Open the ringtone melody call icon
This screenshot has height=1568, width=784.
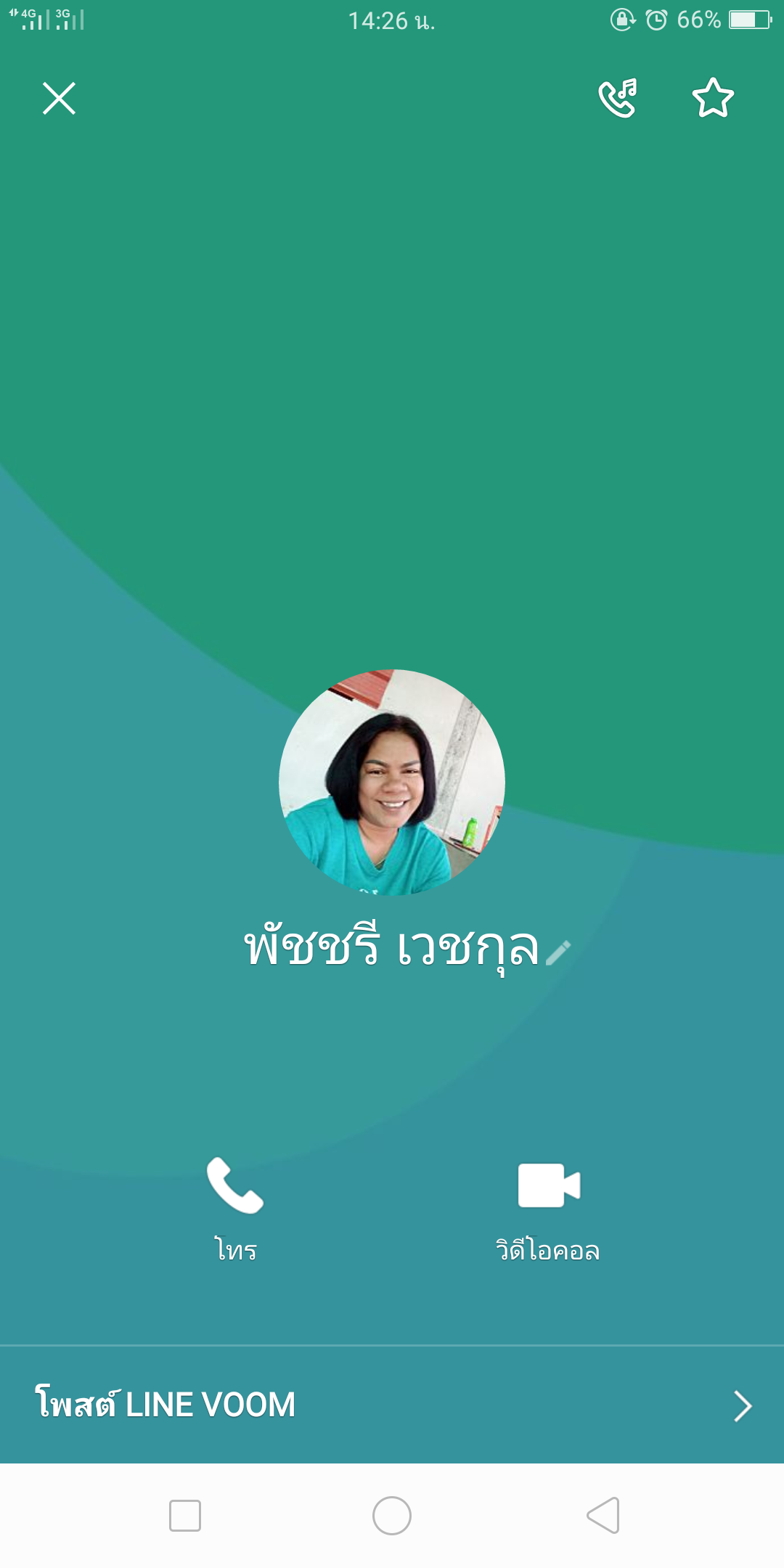click(x=618, y=98)
